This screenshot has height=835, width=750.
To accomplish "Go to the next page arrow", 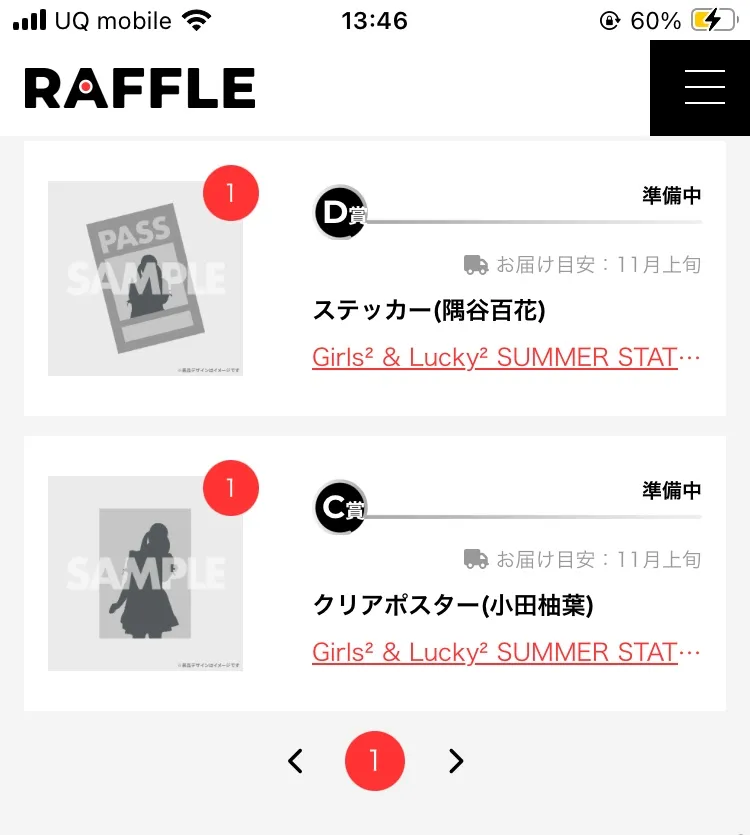I will point(456,761).
